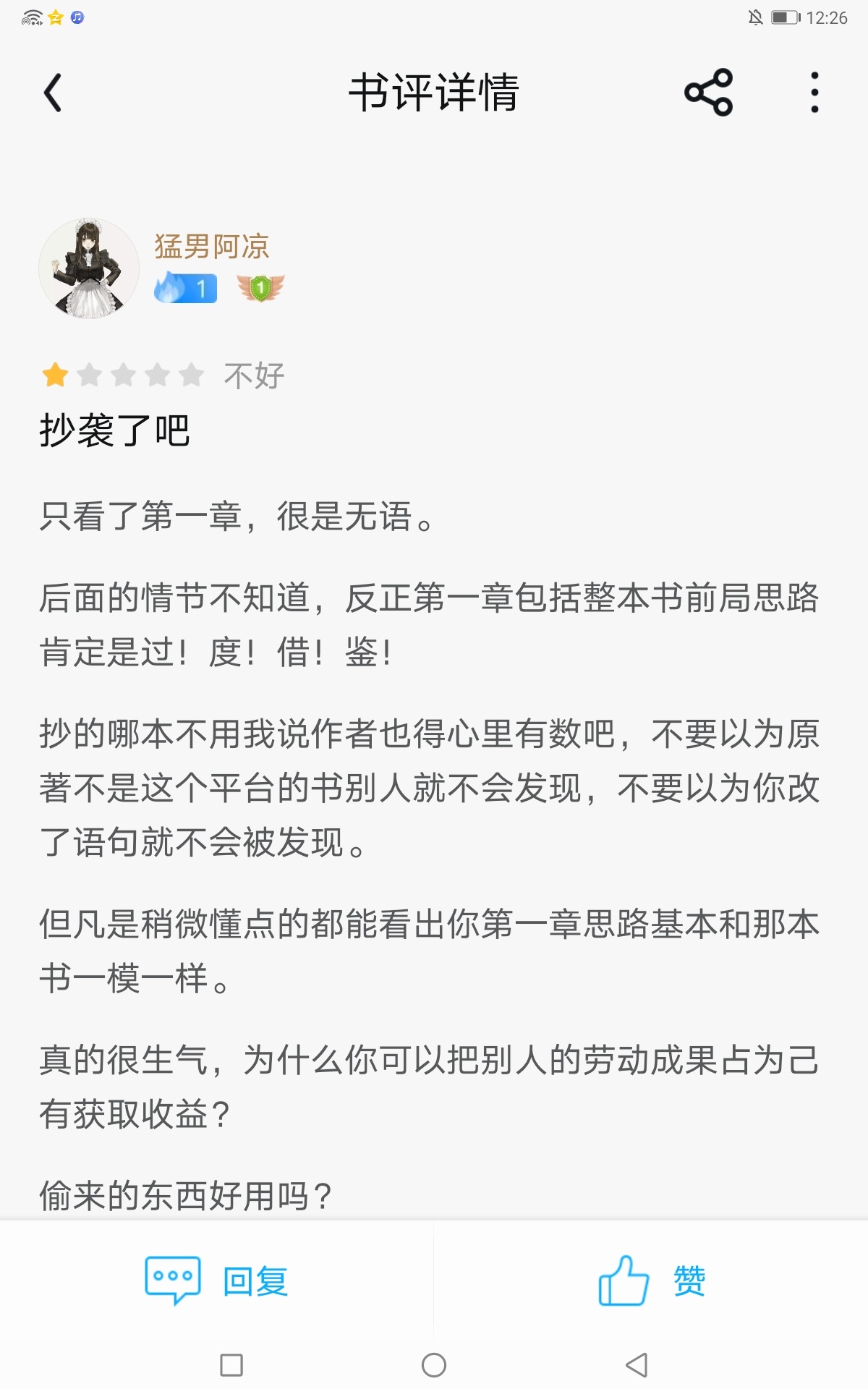The image size is (868, 1389).
Task: Open 猛男阿凉's profile avatar
Action: coord(89,269)
